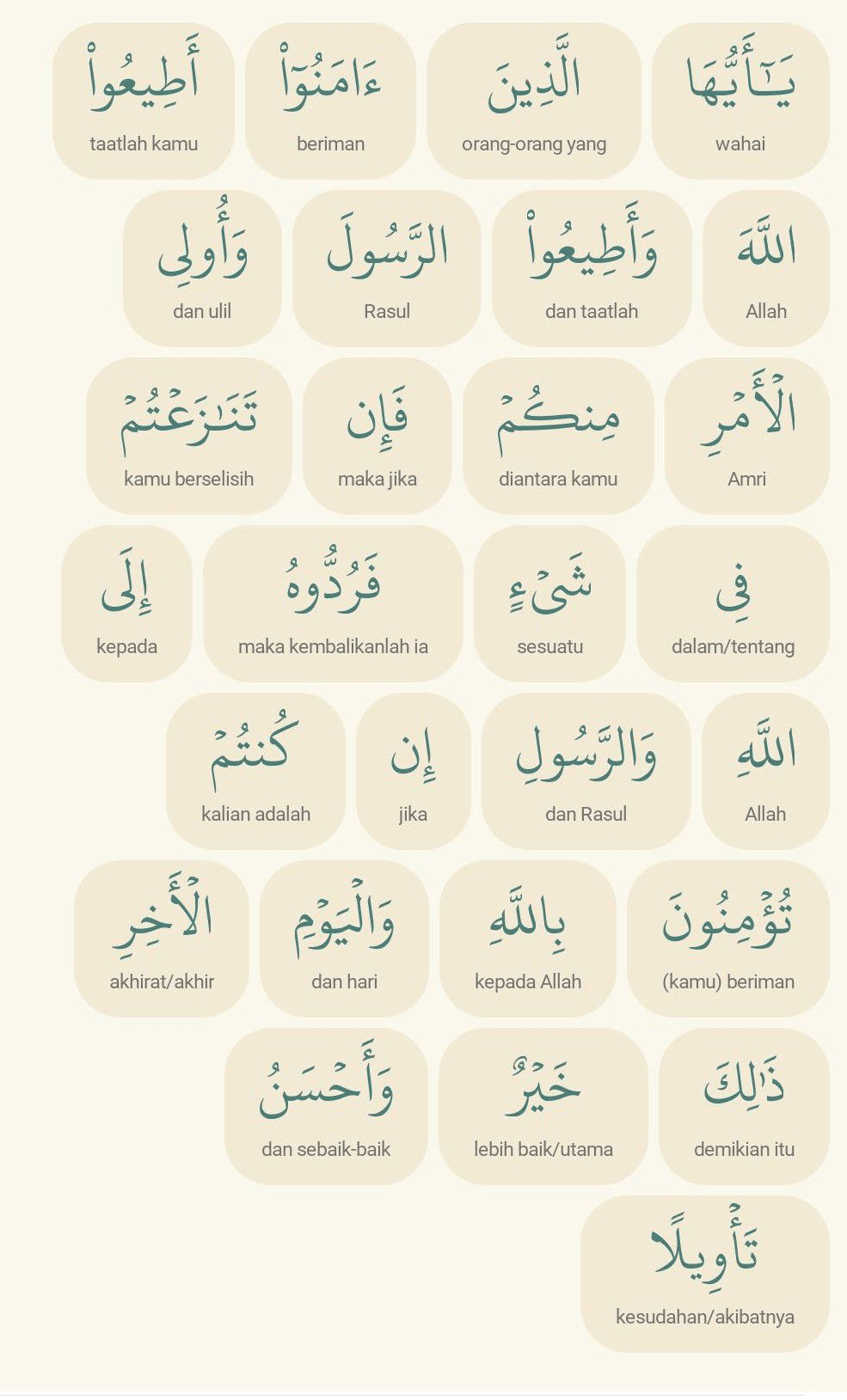Select the dan ulil word card
This screenshot has height=1400, width=847.
tap(202, 268)
